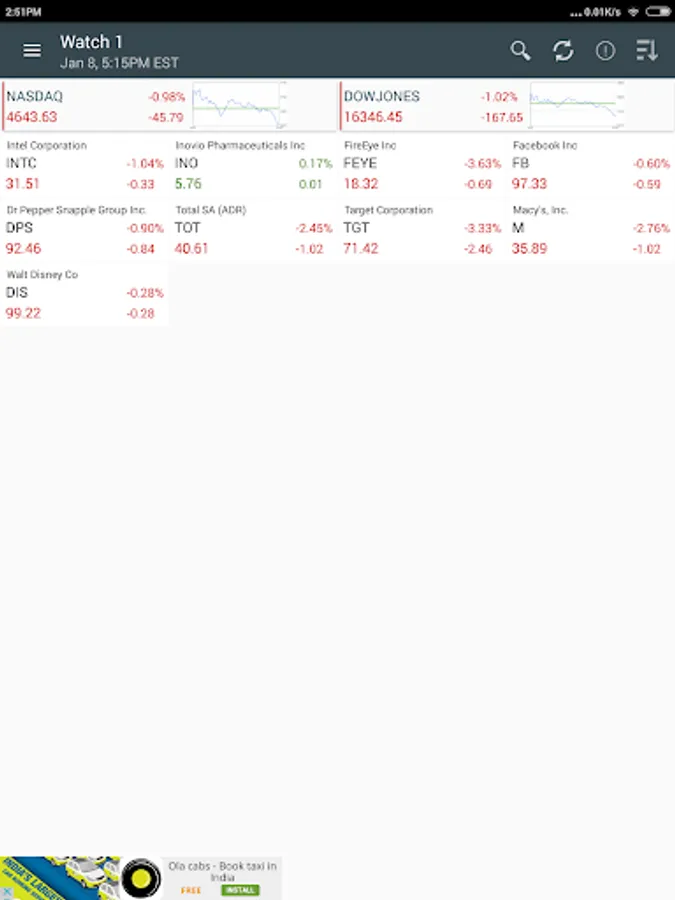The height and width of the screenshot is (900, 675).
Task: Select the Dr Pepper Snapple DPS tile
Action: tap(84, 230)
